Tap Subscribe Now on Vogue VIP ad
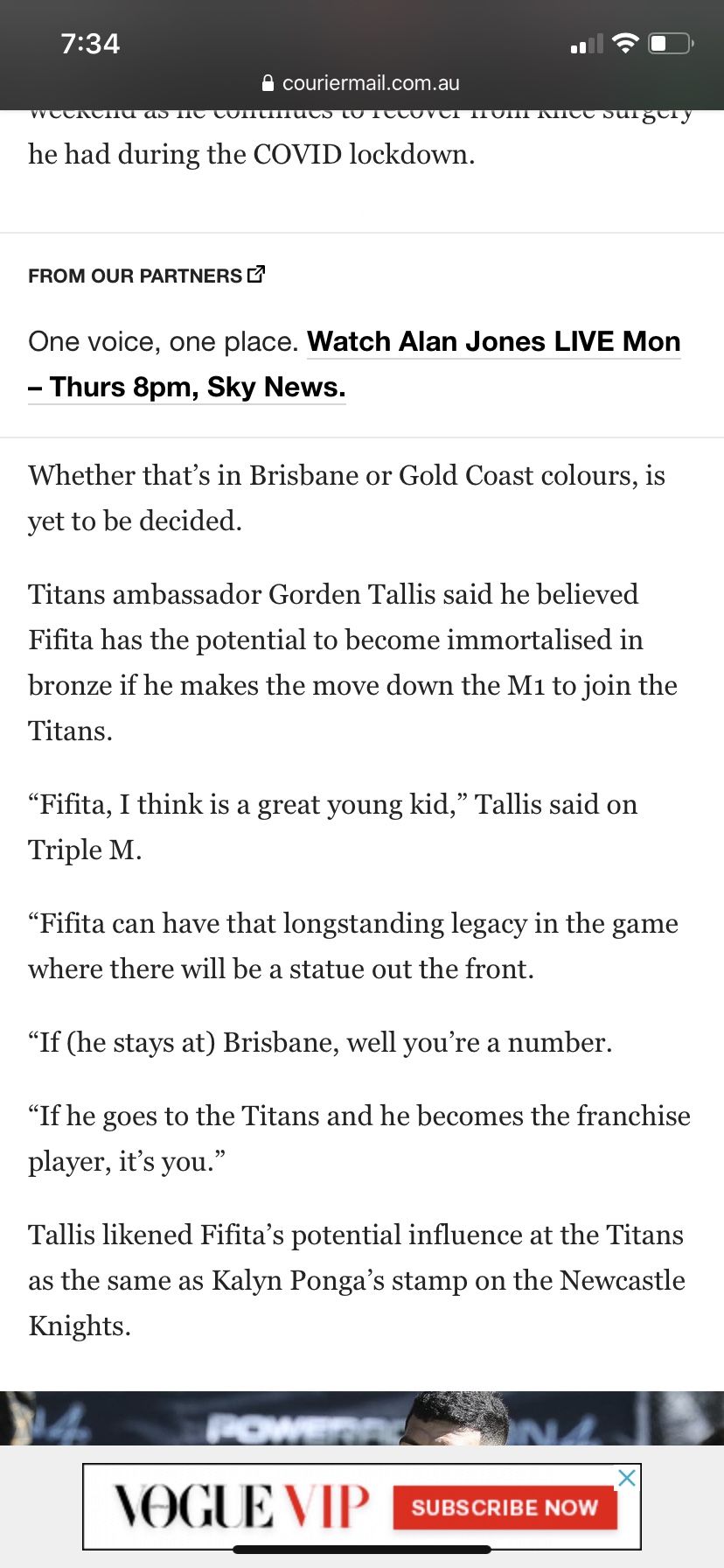 505,1507
